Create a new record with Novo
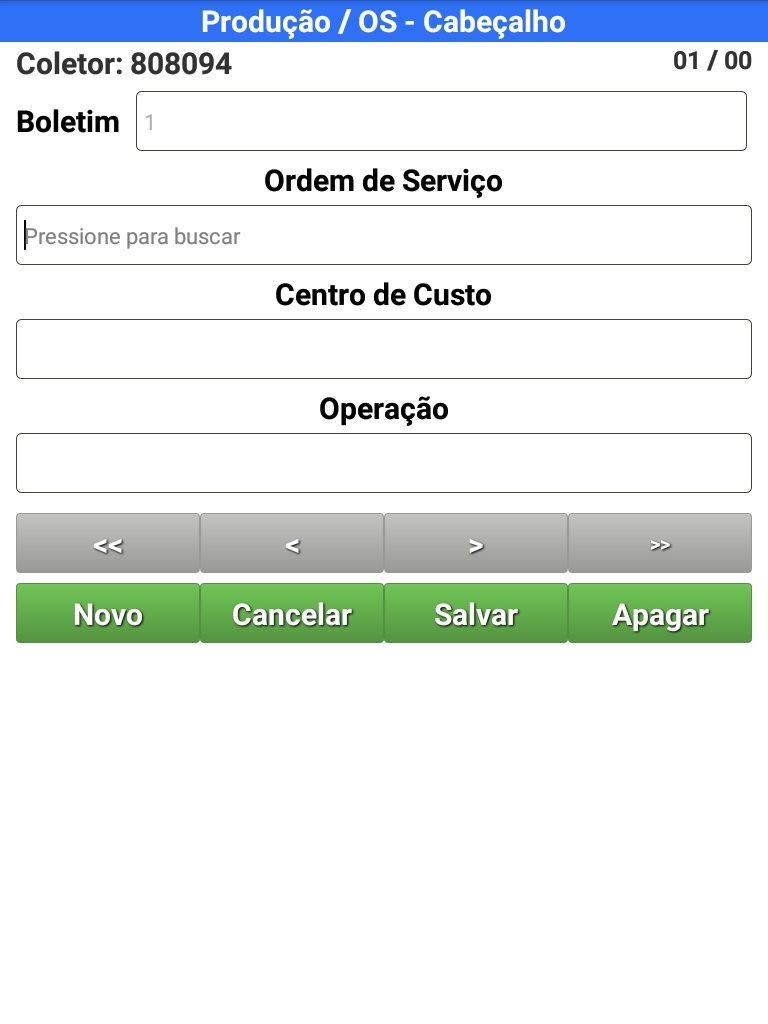The image size is (768, 1024). pyautogui.click(x=108, y=613)
